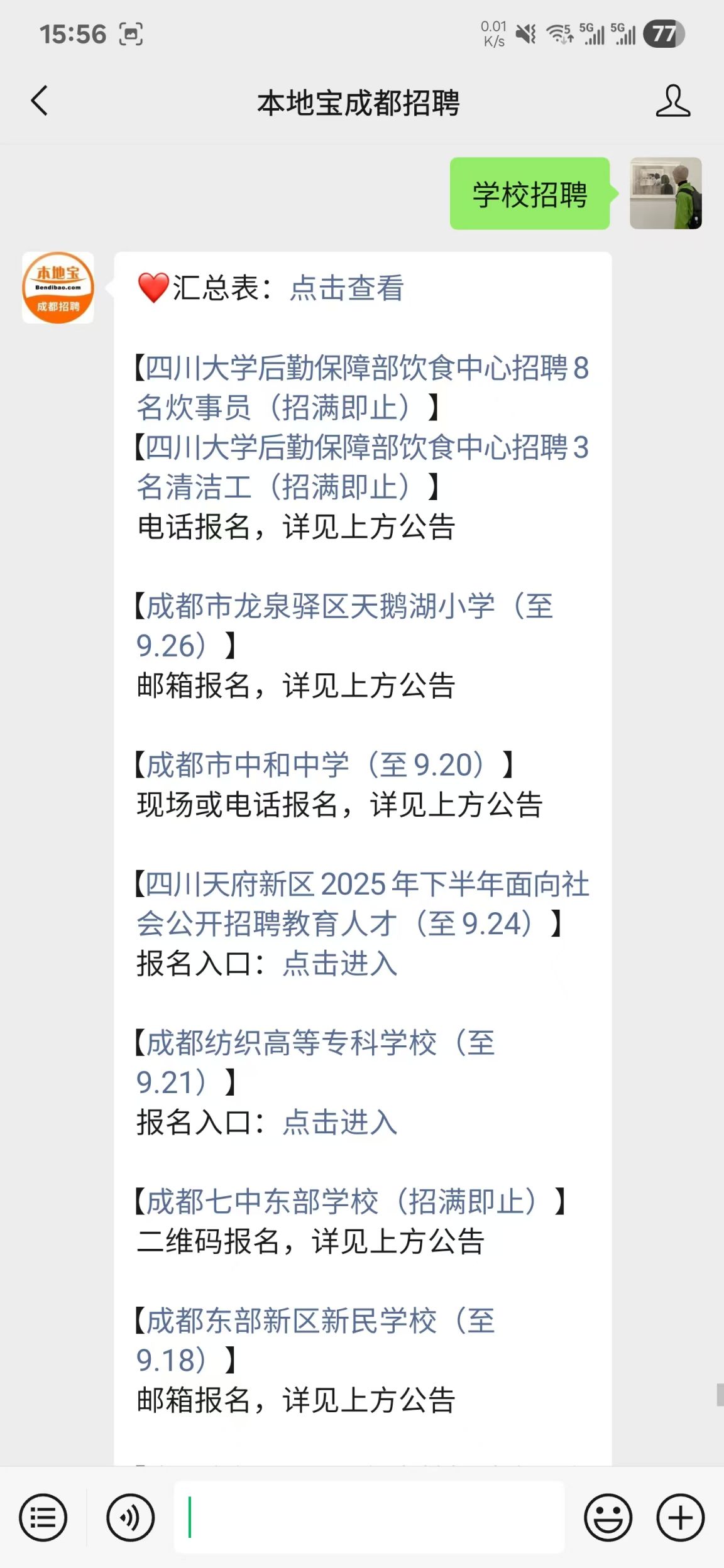Open the plus attachments panel
Image resolution: width=724 pixels, height=1568 pixels.
click(x=681, y=1518)
